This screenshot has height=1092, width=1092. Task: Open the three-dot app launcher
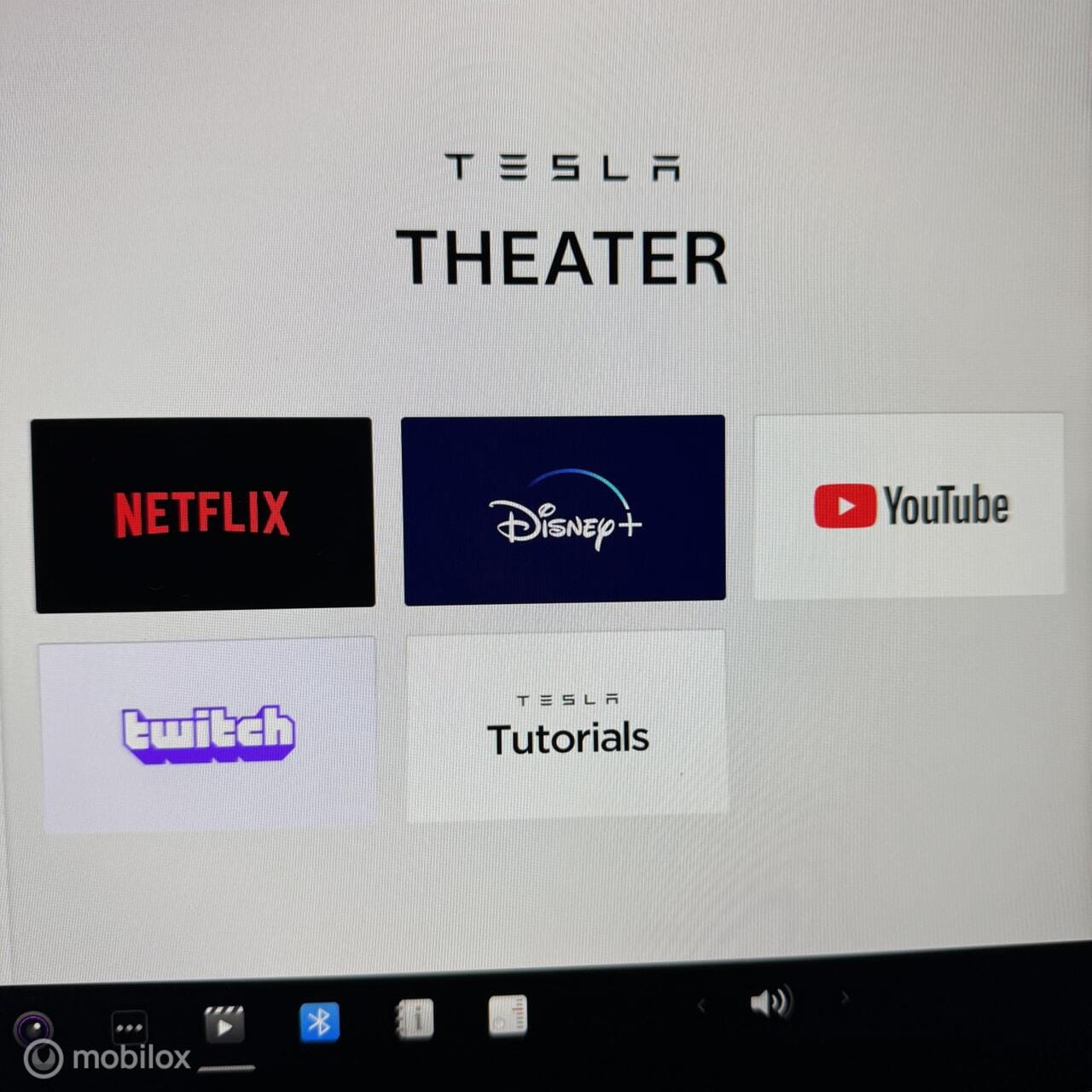pyautogui.click(x=130, y=1027)
